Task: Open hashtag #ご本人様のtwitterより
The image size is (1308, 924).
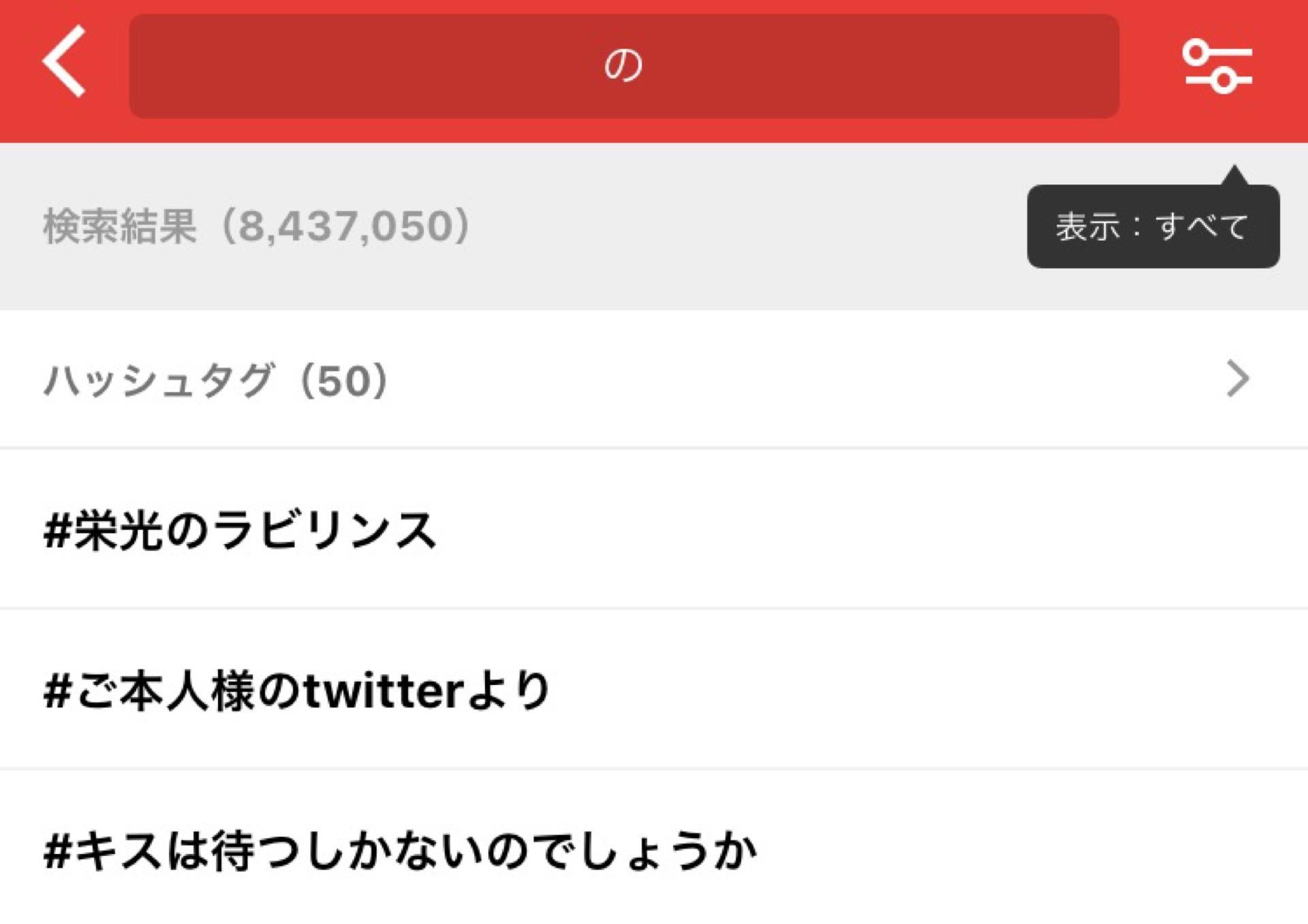Action: tap(297, 690)
